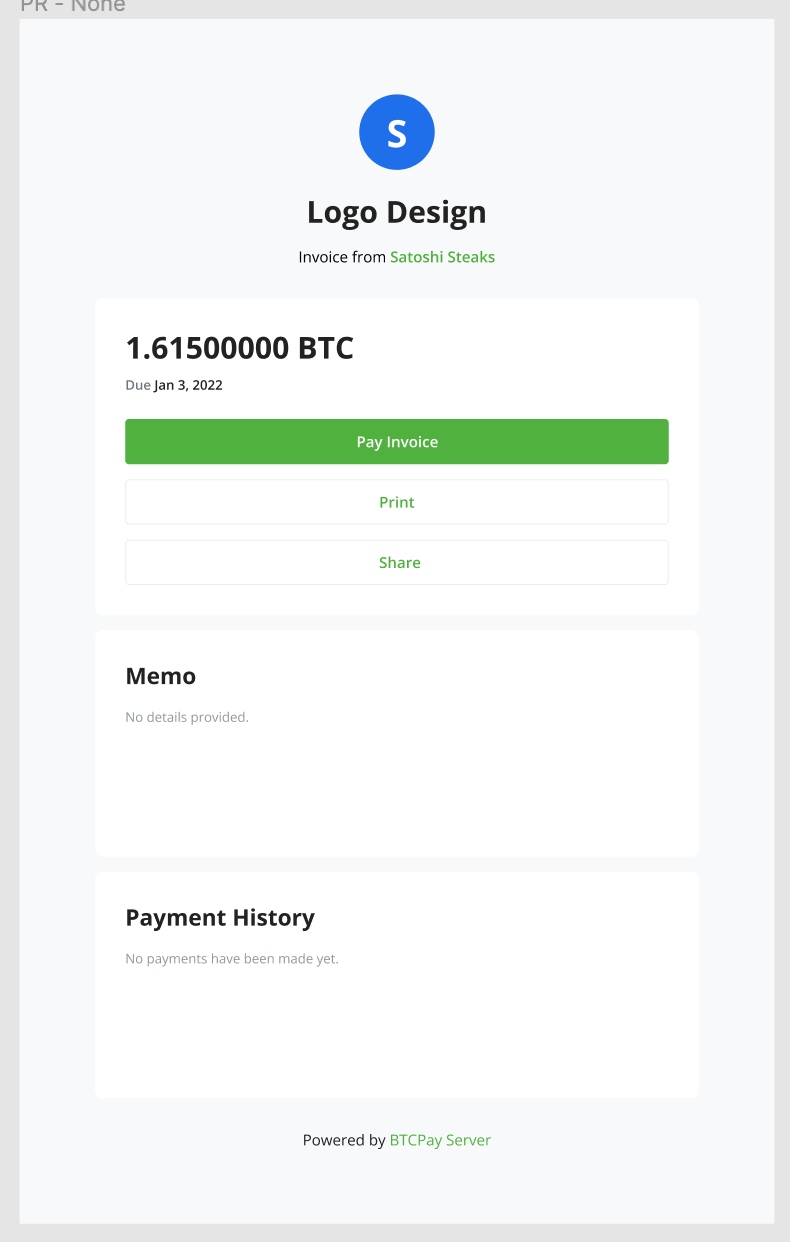Image resolution: width=790 pixels, height=1242 pixels.
Task: Click the Print button
Action: tap(397, 501)
